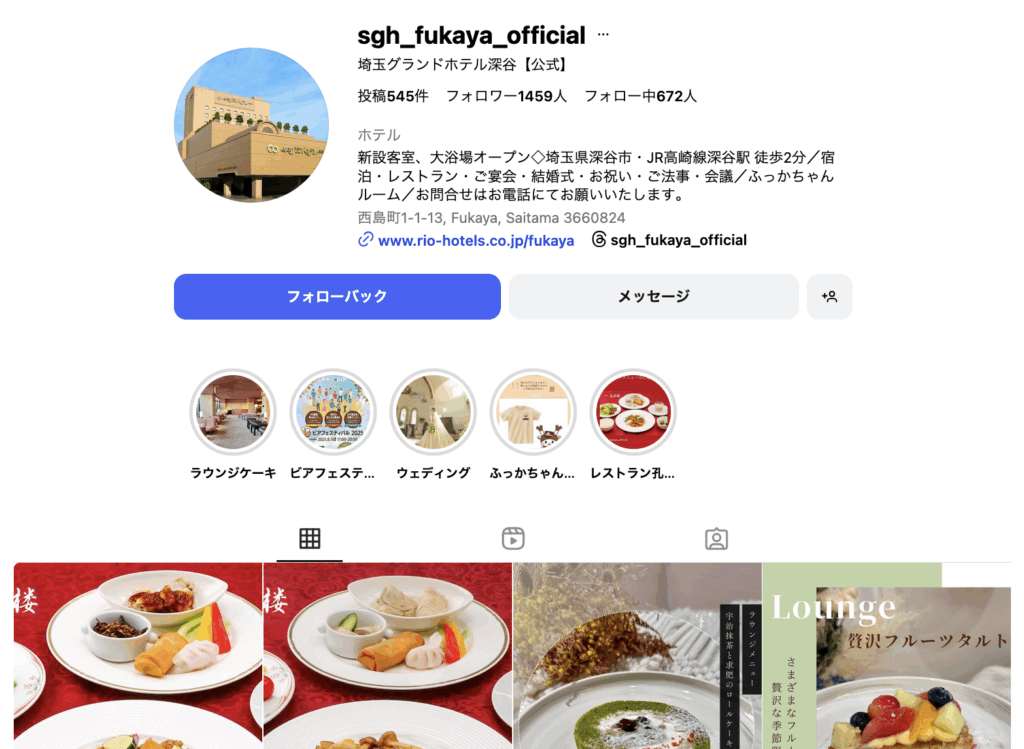Switch to the tagged photos tab

716,539
